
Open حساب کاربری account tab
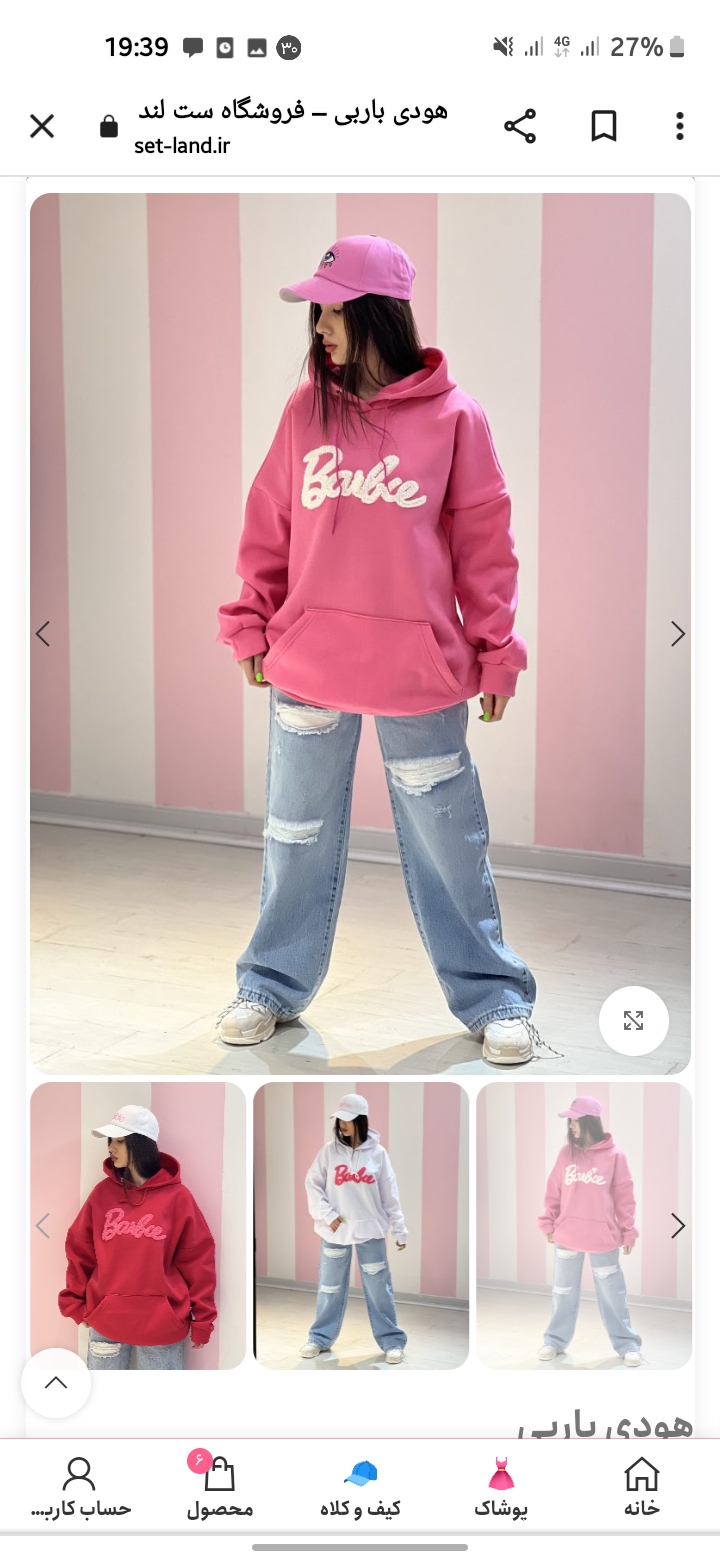(x=80, y=1488)
